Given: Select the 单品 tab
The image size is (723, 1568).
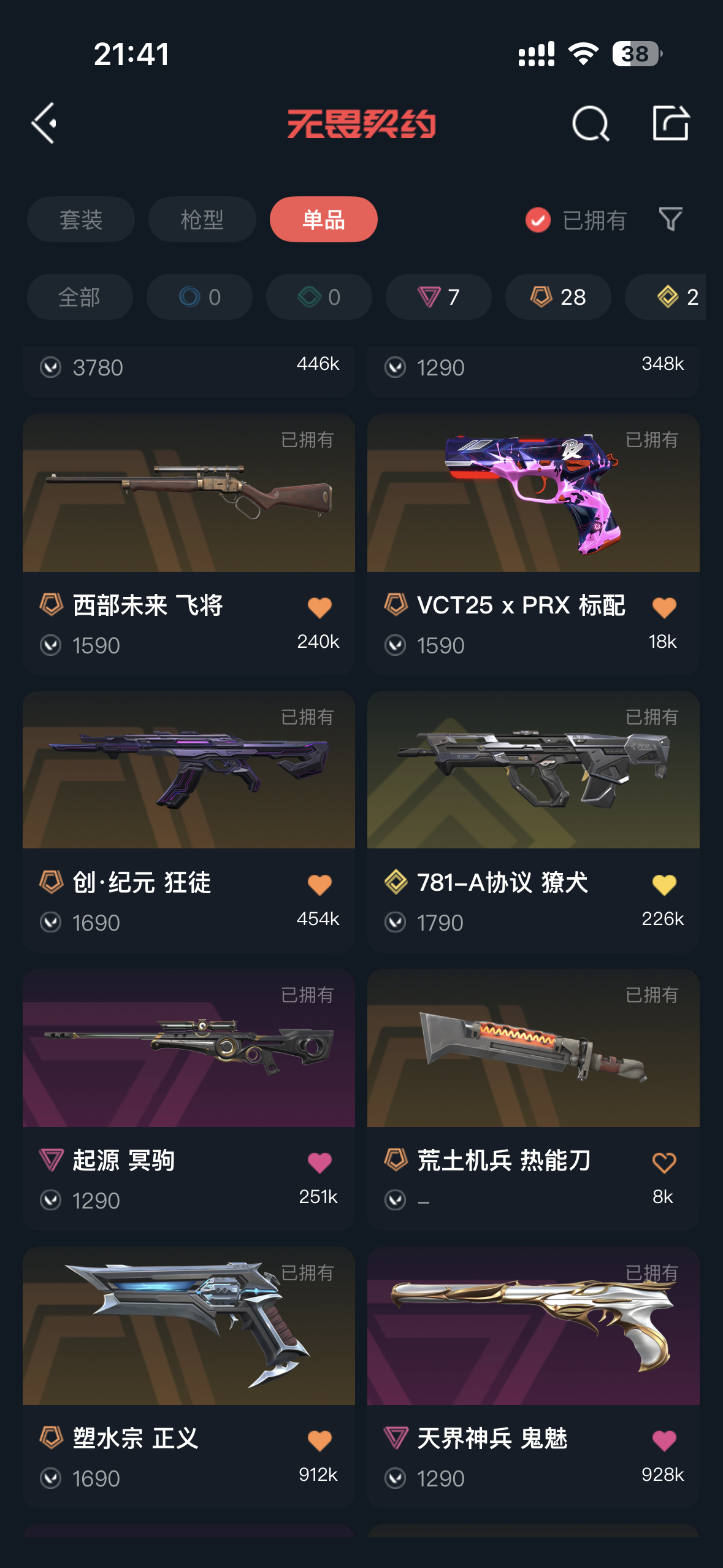Looking at the screenshot, I should tap(323, 220).
